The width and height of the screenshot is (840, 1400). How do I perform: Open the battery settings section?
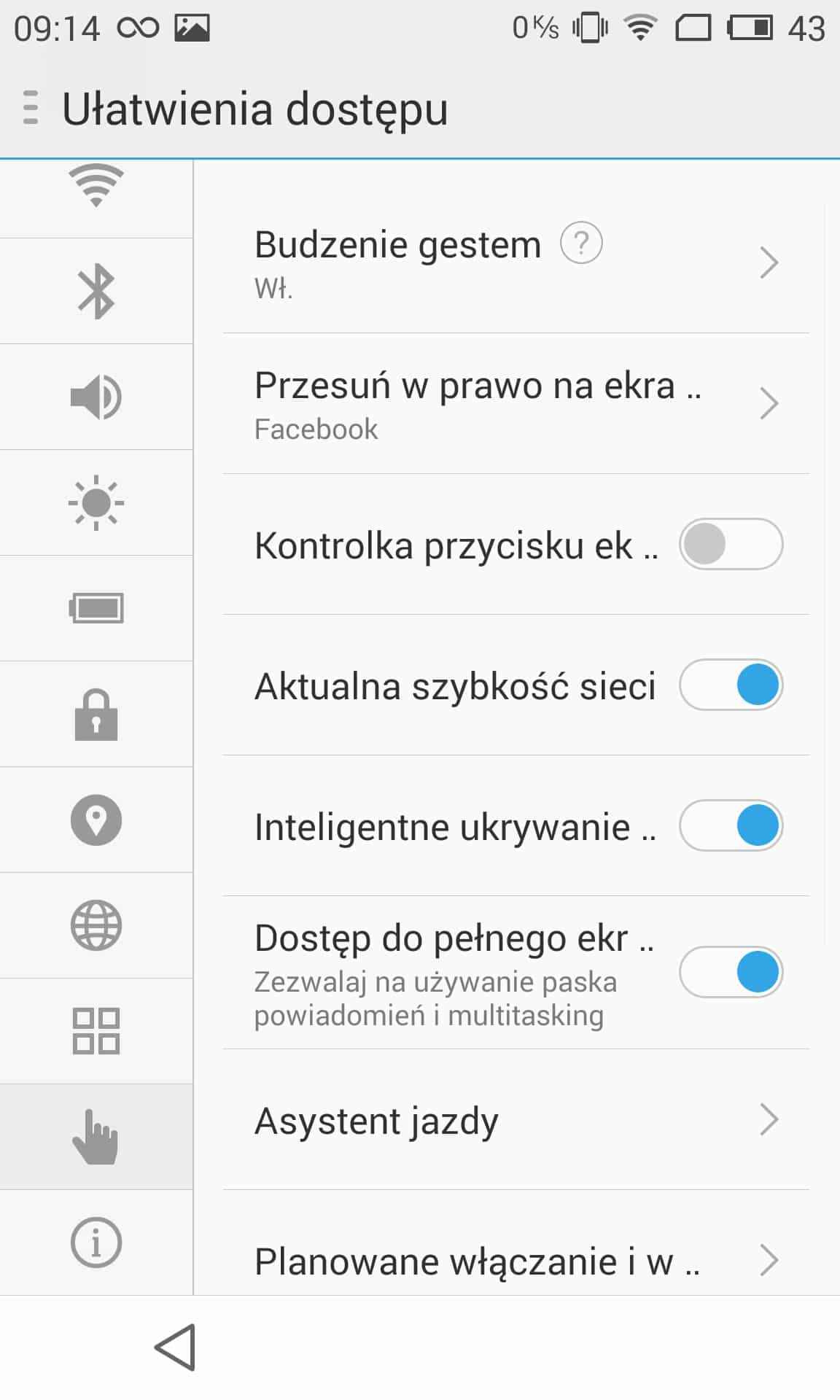(x=96, y=608)
